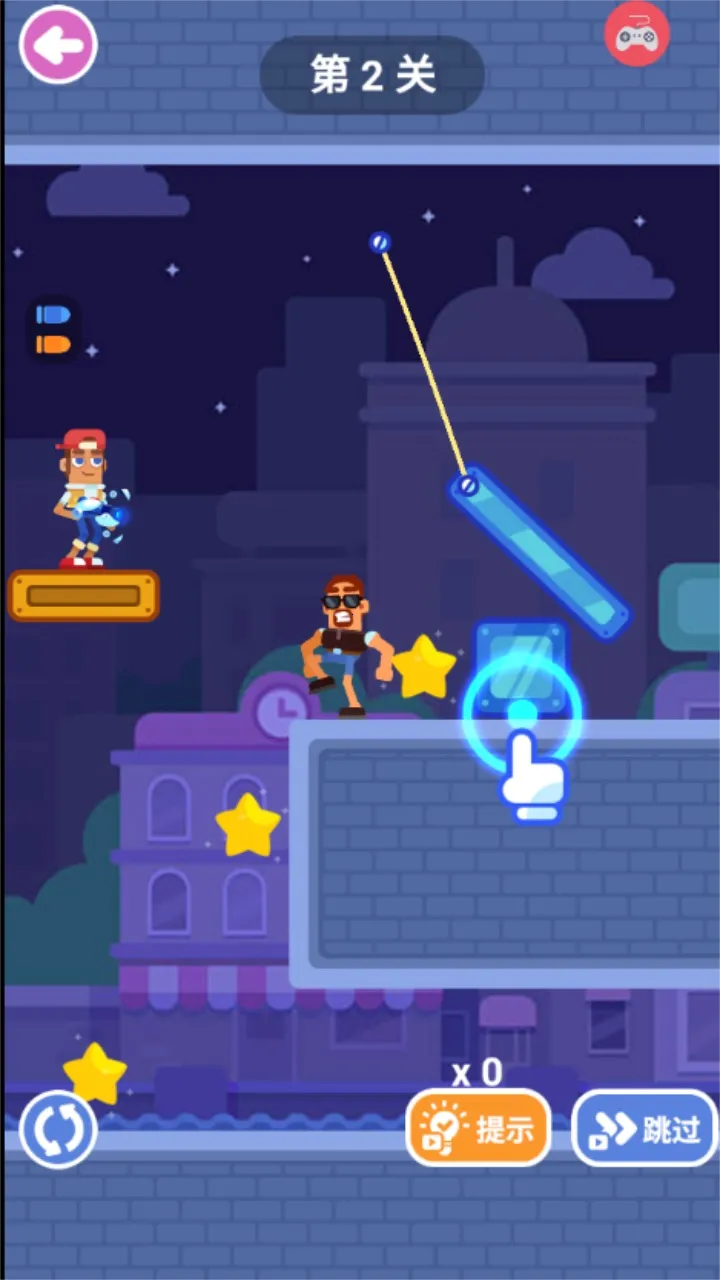Go back using the pink arrow
This screenshot has height=1280, width=720.
[x=58, y=45]
